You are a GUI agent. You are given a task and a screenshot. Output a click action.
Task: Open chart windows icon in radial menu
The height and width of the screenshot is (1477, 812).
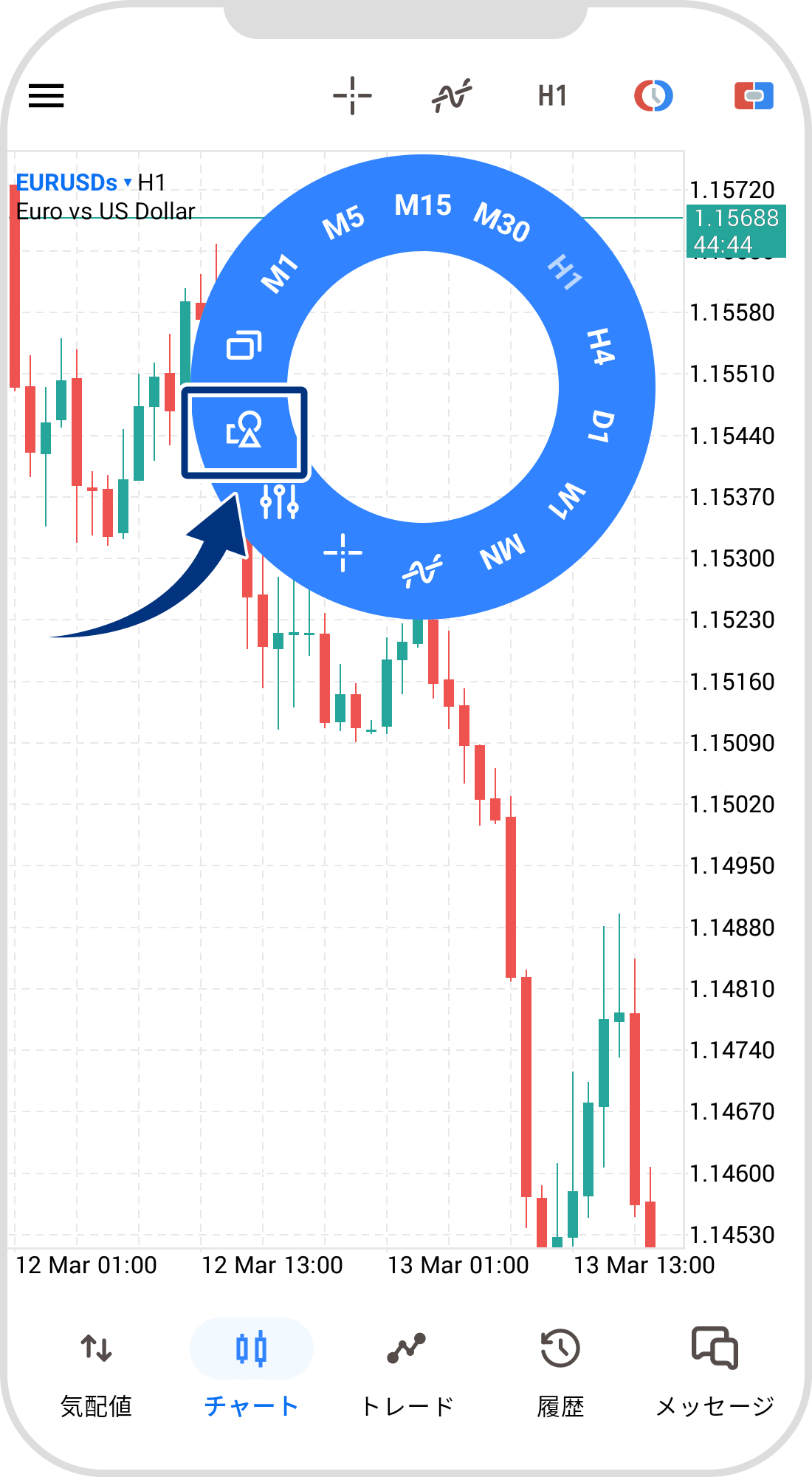(x=244, y=345)
